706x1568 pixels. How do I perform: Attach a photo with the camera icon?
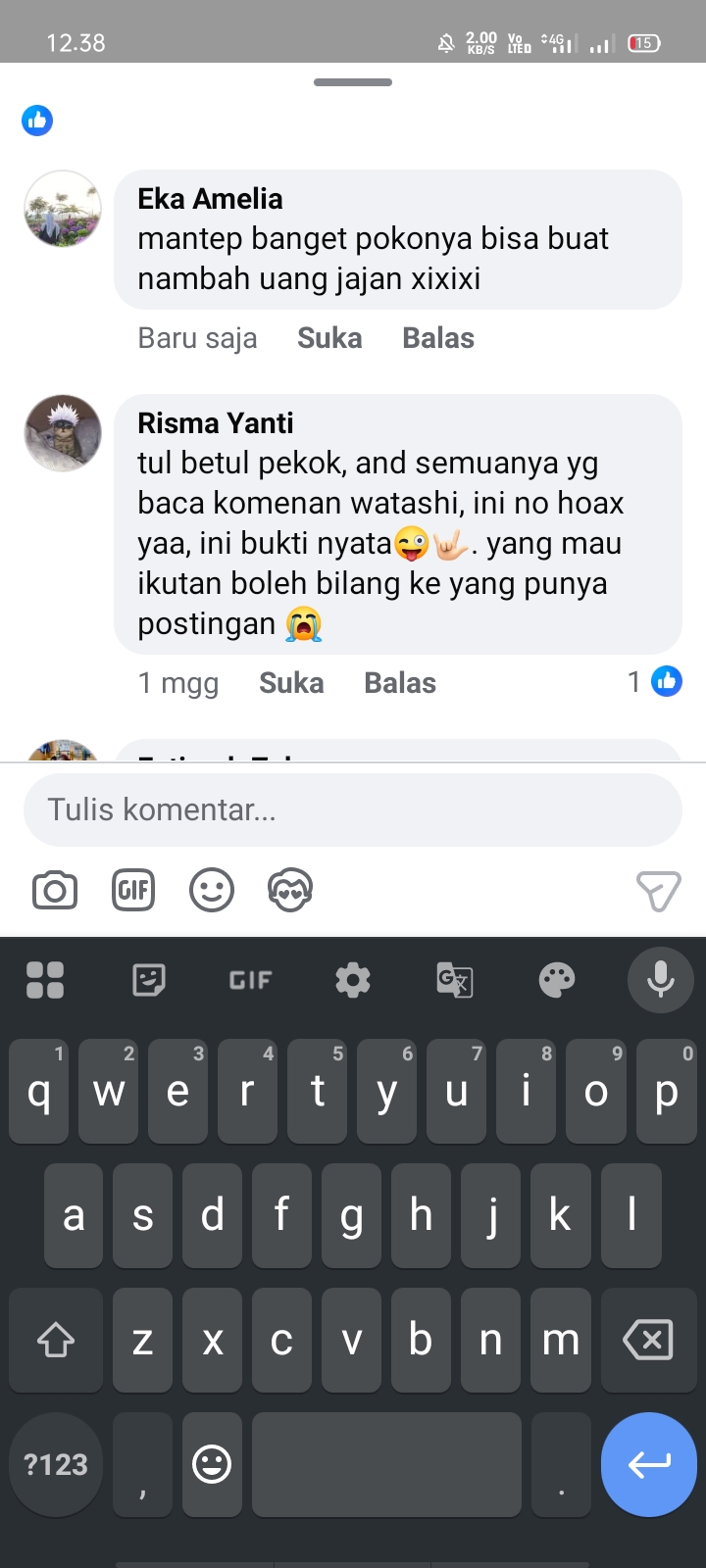pyautogui.click(x=55, y=891)
